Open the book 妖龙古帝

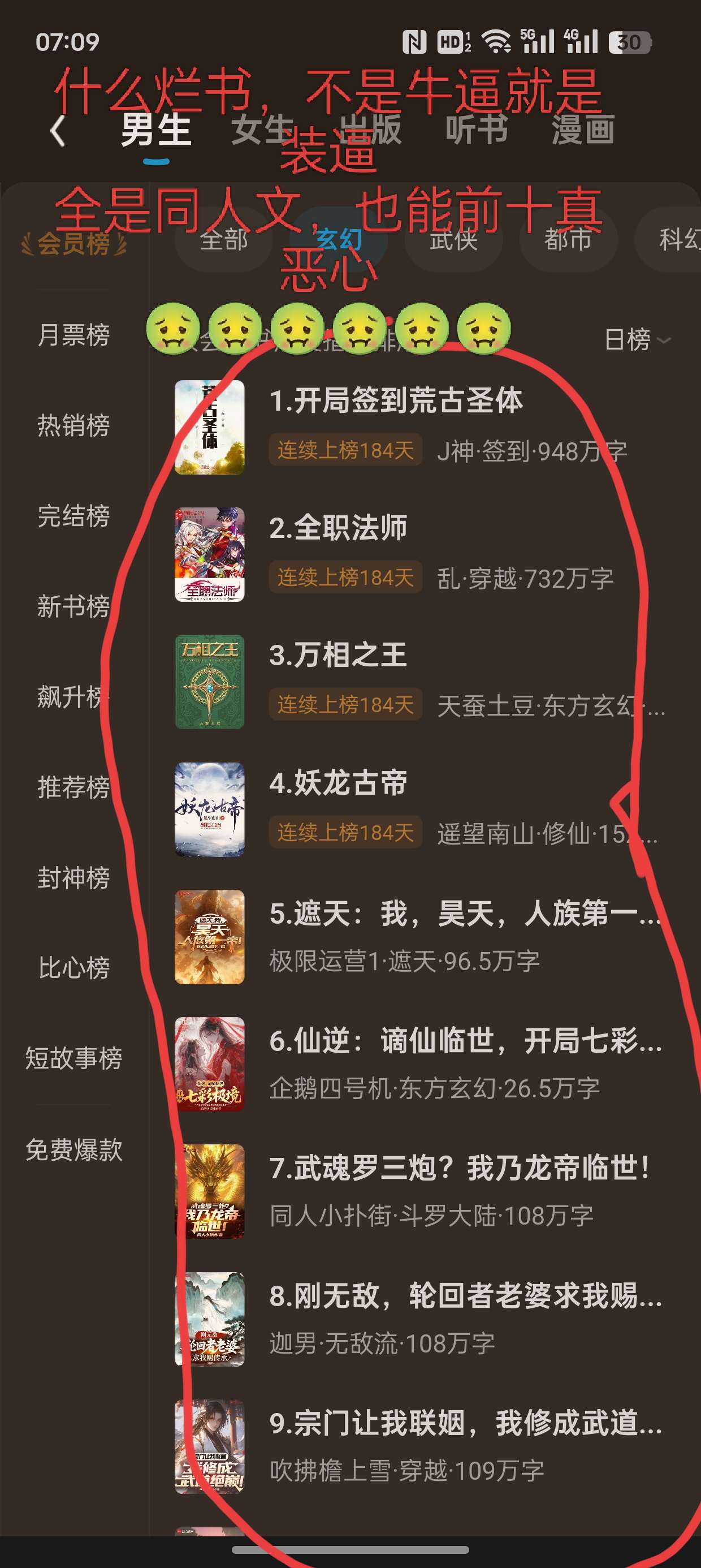(x=338, y=783)
